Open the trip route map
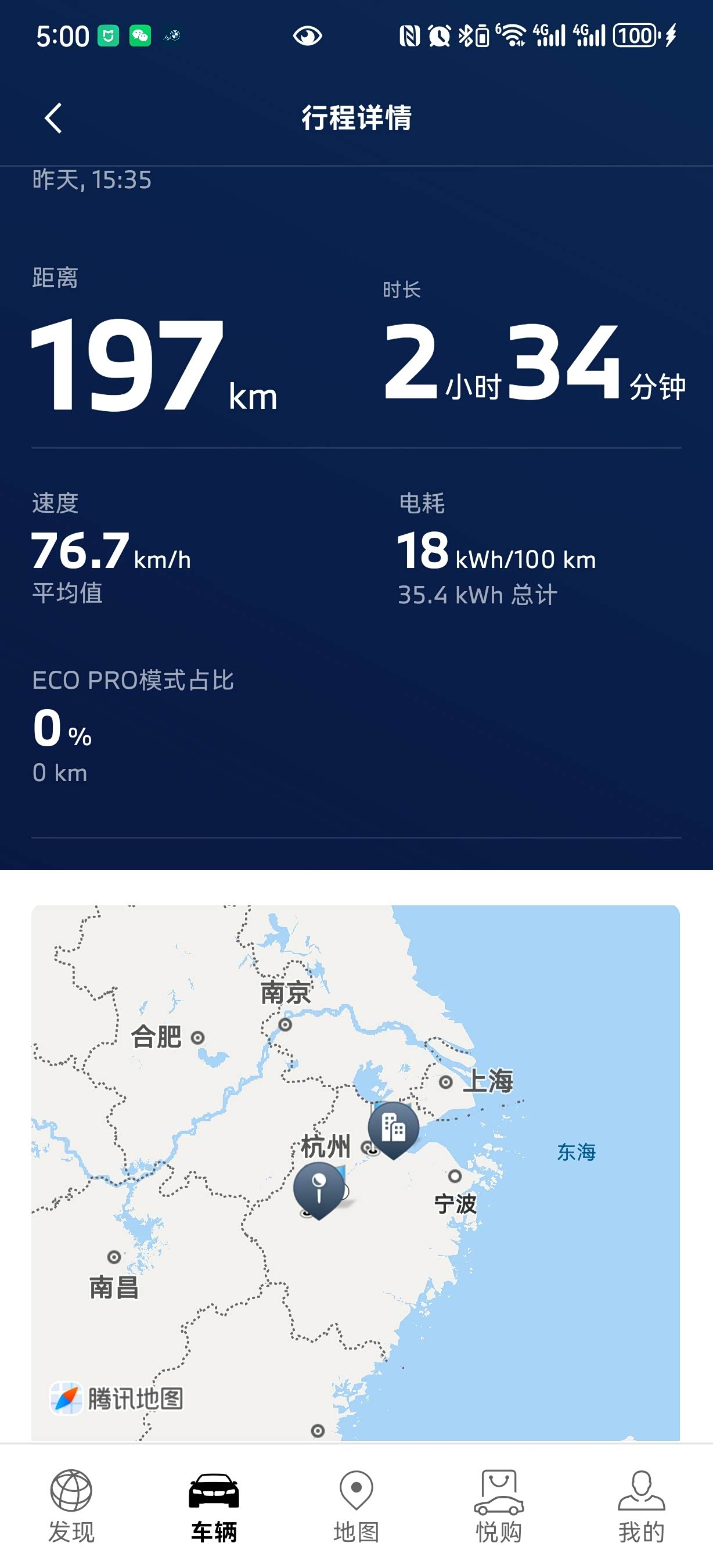 pyautogui.click(x=355, y=1172)
